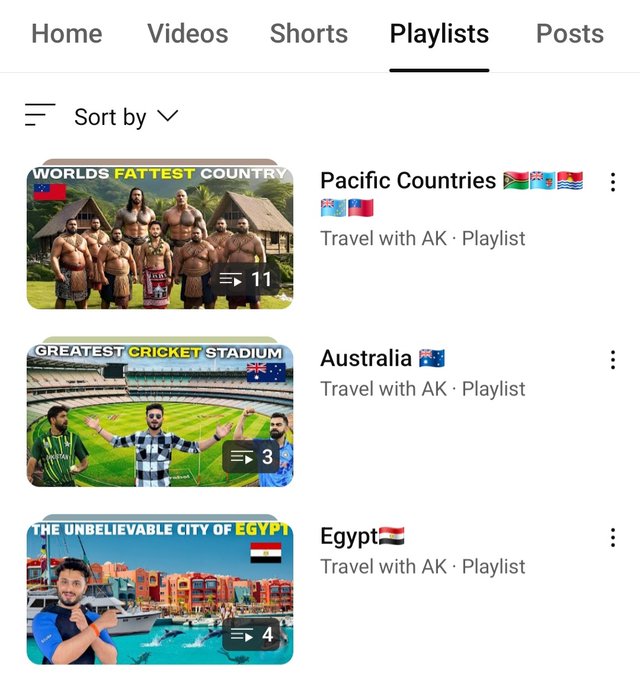Viewport: 640px width, 679px height.
Task: Expand the Sort by dropdown
Action: pyautogui.click(x=103, y=117)
